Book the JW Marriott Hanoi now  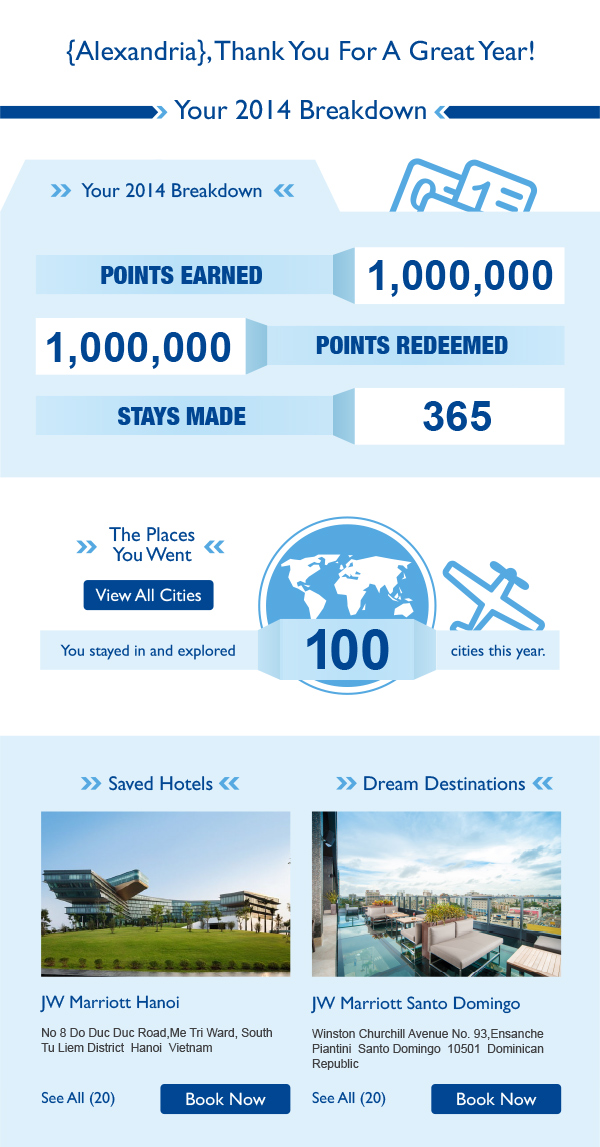point(225,1098)
